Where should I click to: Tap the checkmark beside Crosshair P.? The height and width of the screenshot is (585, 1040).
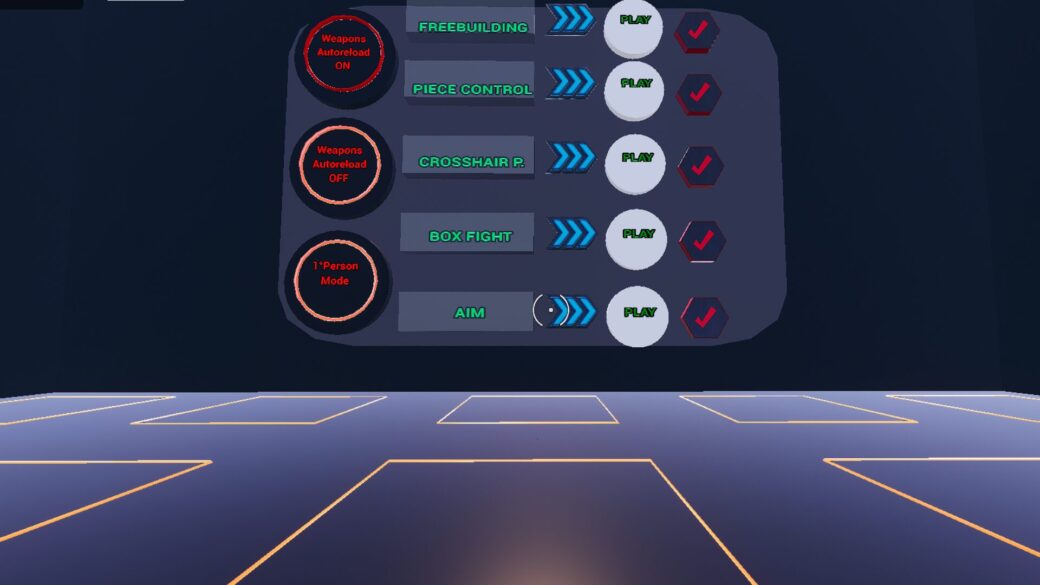coord(700,166)
